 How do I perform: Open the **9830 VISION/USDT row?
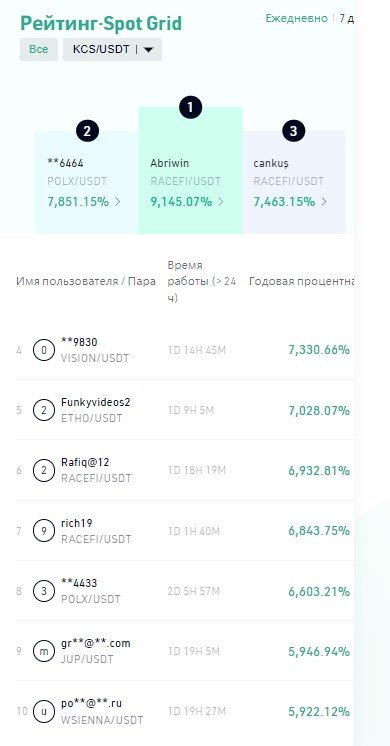pos(185,350)
